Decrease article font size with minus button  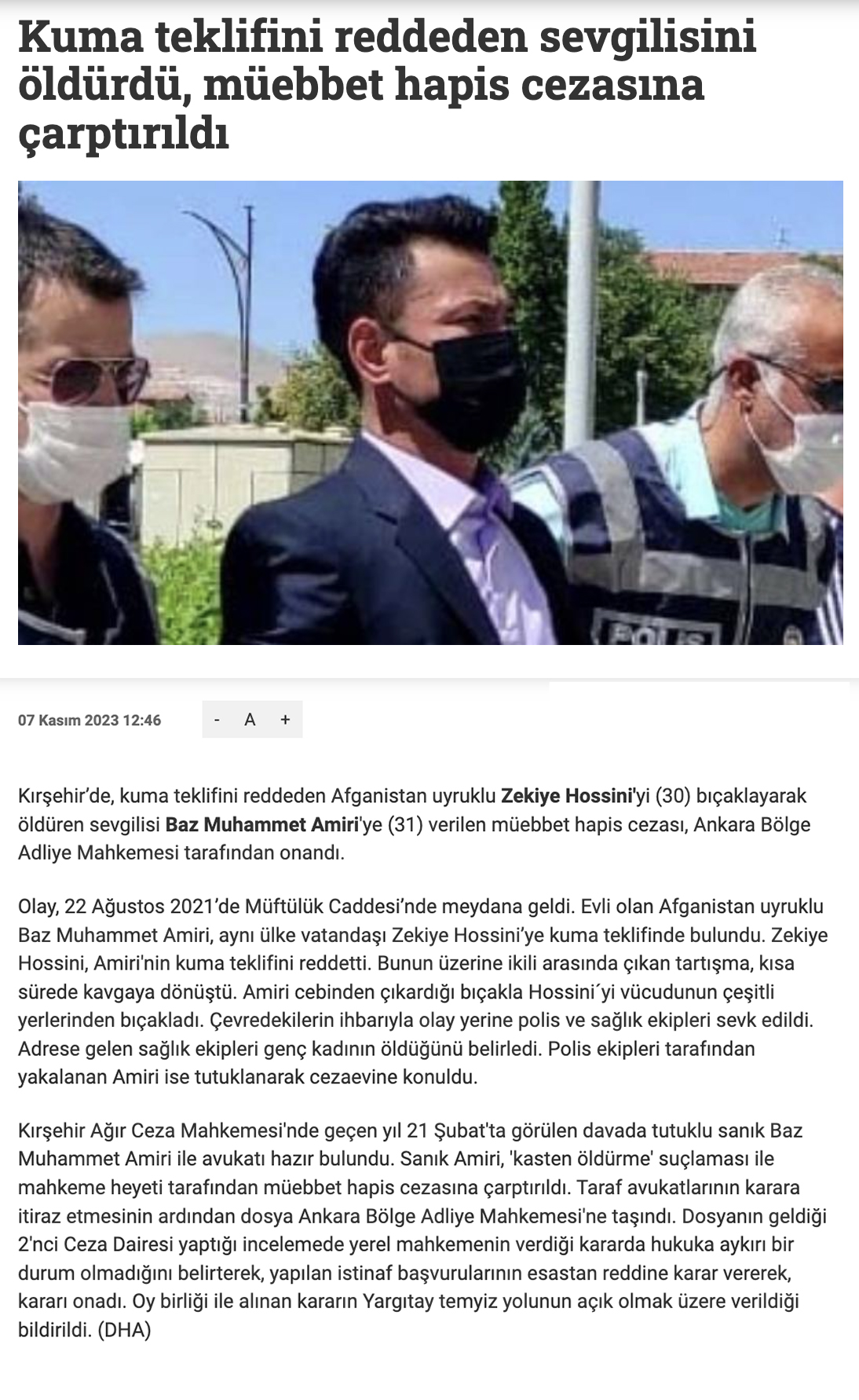[217, 720]
